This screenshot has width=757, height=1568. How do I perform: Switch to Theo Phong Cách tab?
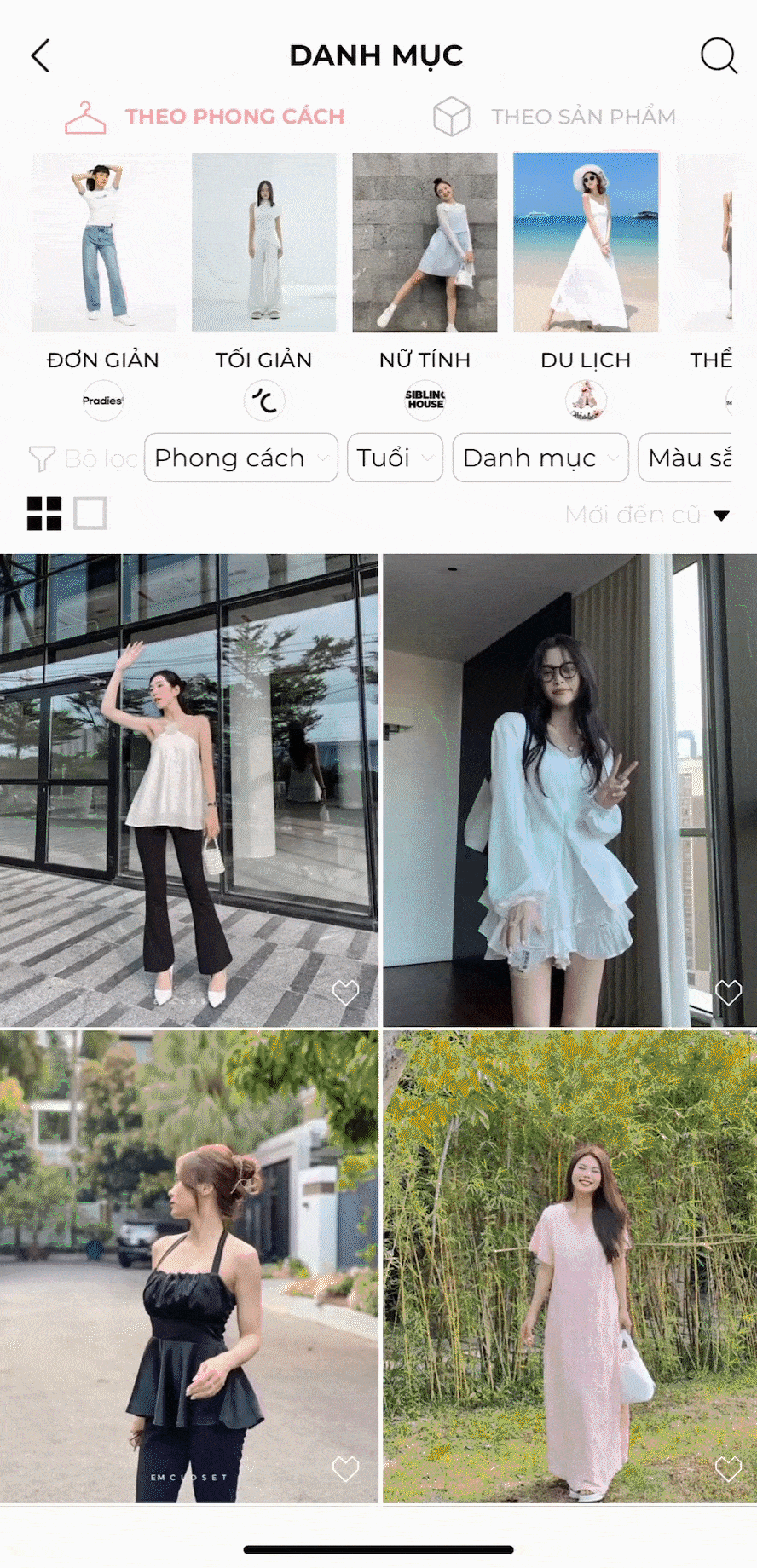(206, 117)
